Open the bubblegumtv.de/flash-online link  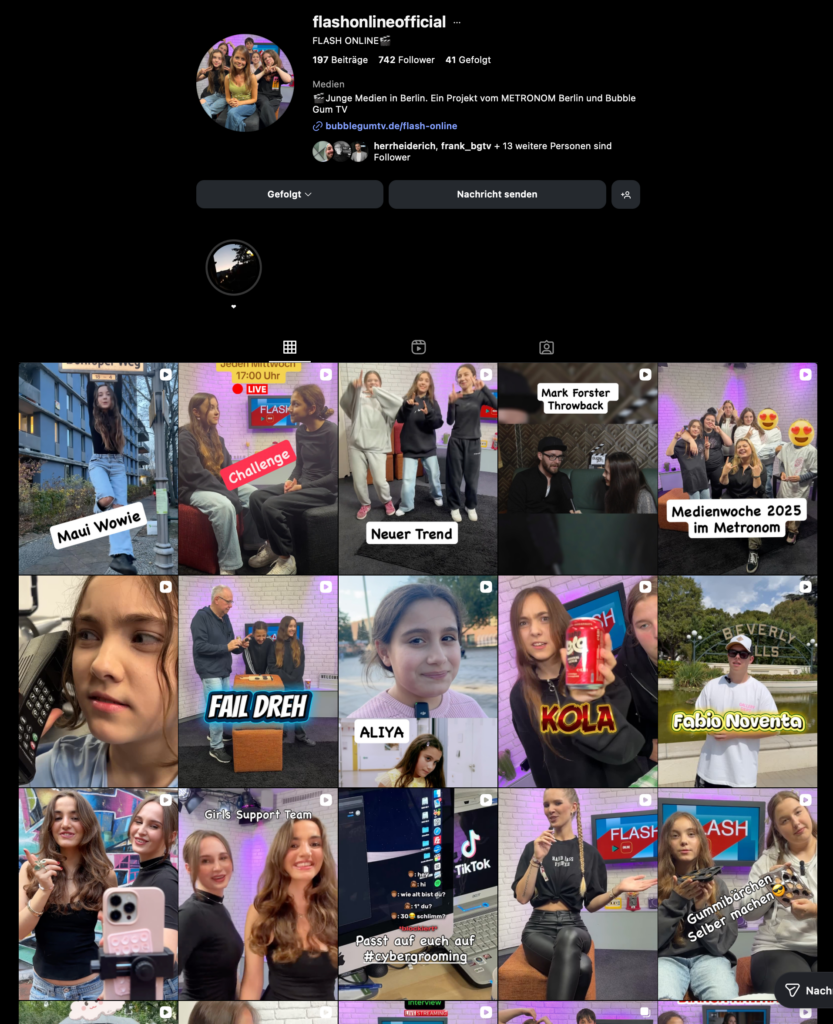point(391,126)
